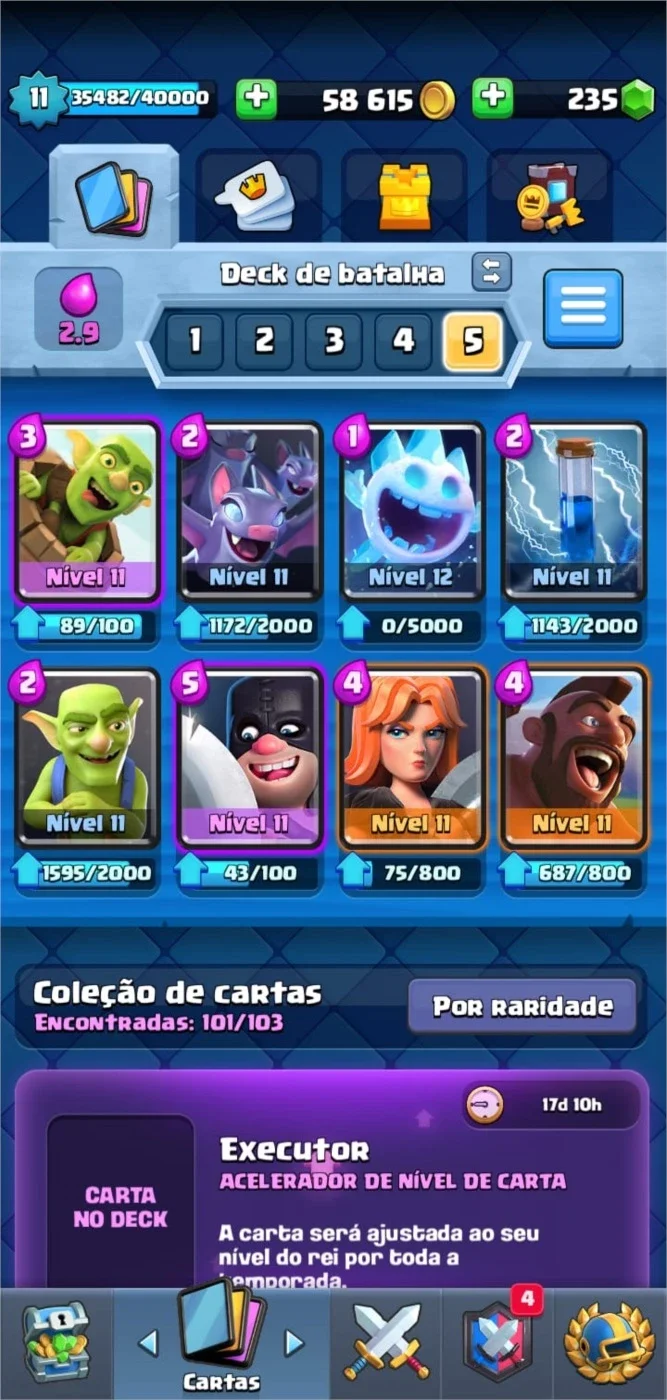The image size is (667, 1400).
Task: Select battle deck slot 2
Action: (x=264, y=342)
